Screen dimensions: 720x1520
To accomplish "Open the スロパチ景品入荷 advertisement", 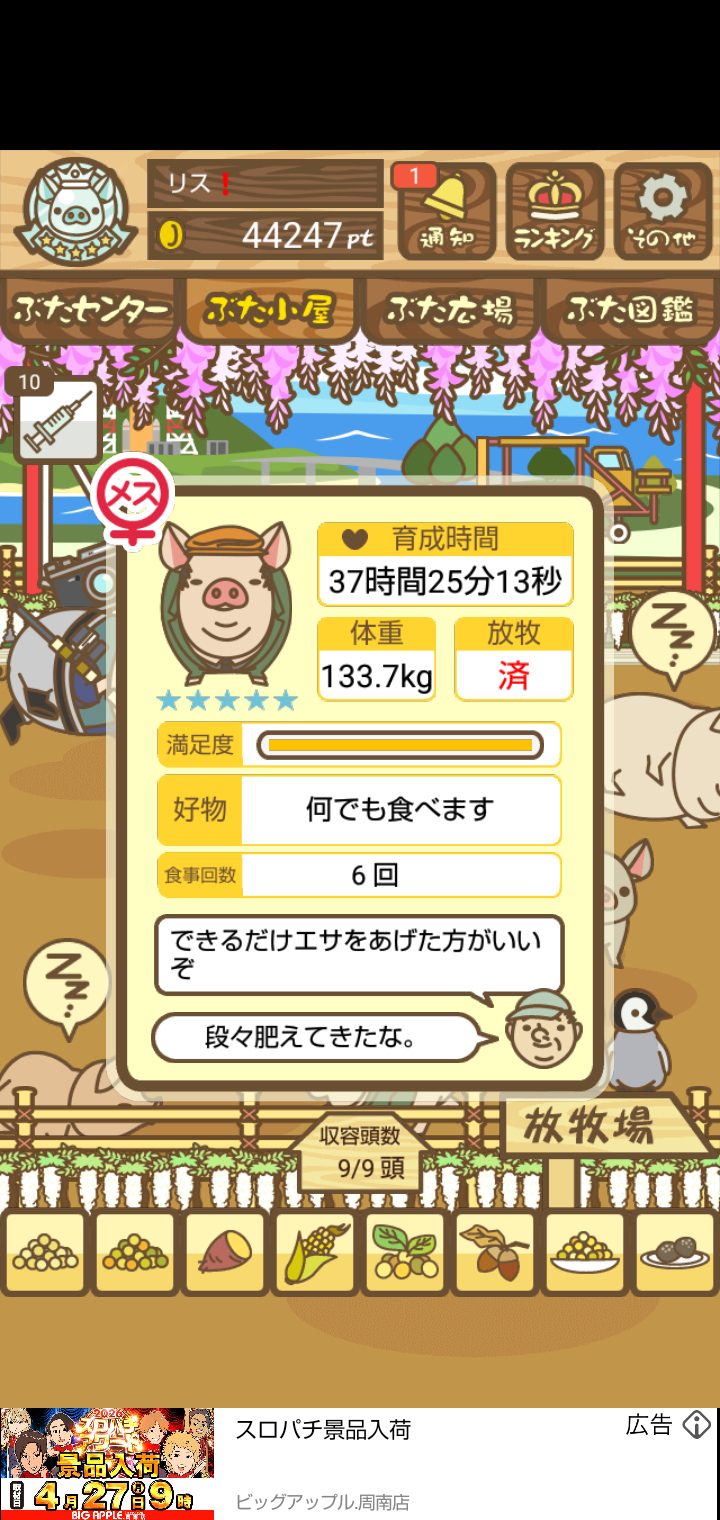I will [x=360, y=1464].
